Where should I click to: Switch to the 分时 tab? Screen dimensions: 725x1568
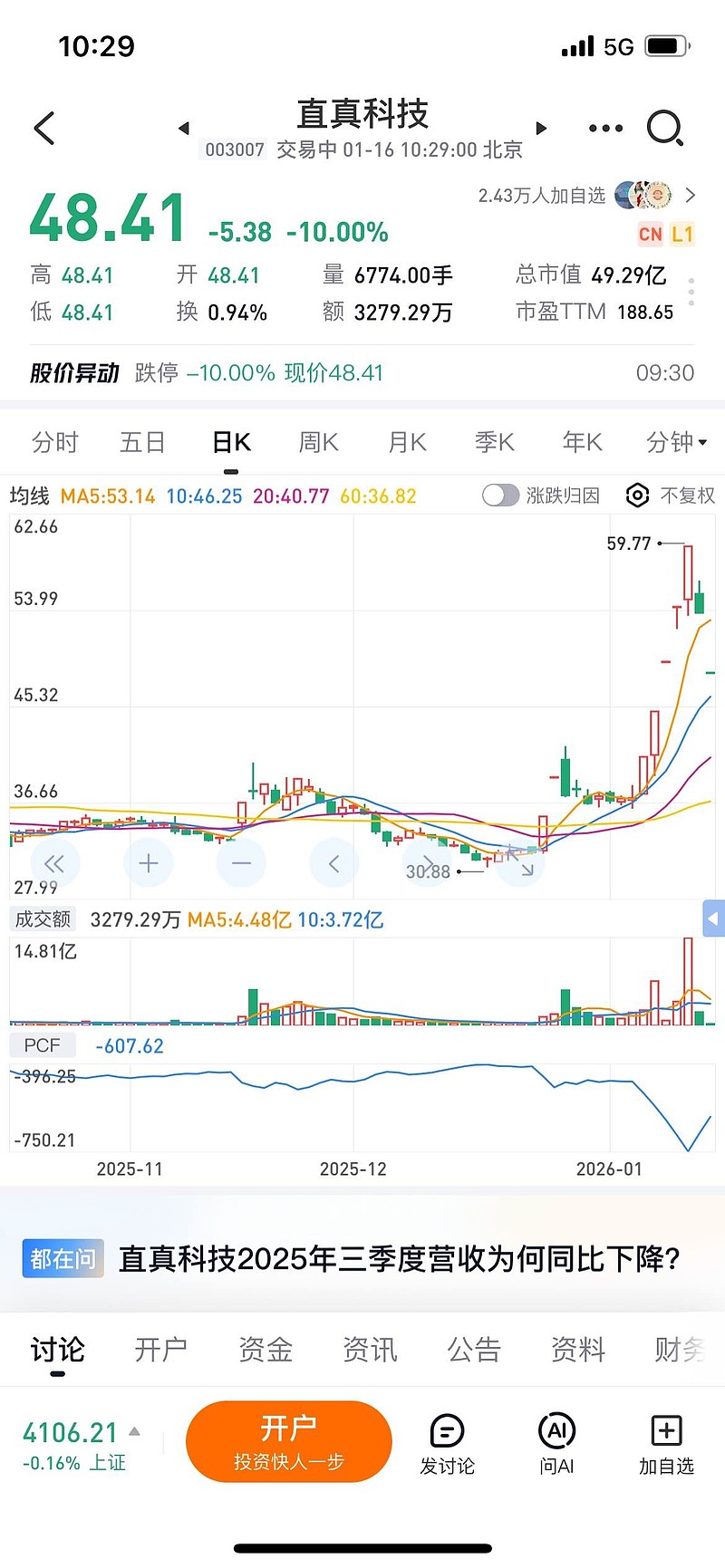(54, 442)
